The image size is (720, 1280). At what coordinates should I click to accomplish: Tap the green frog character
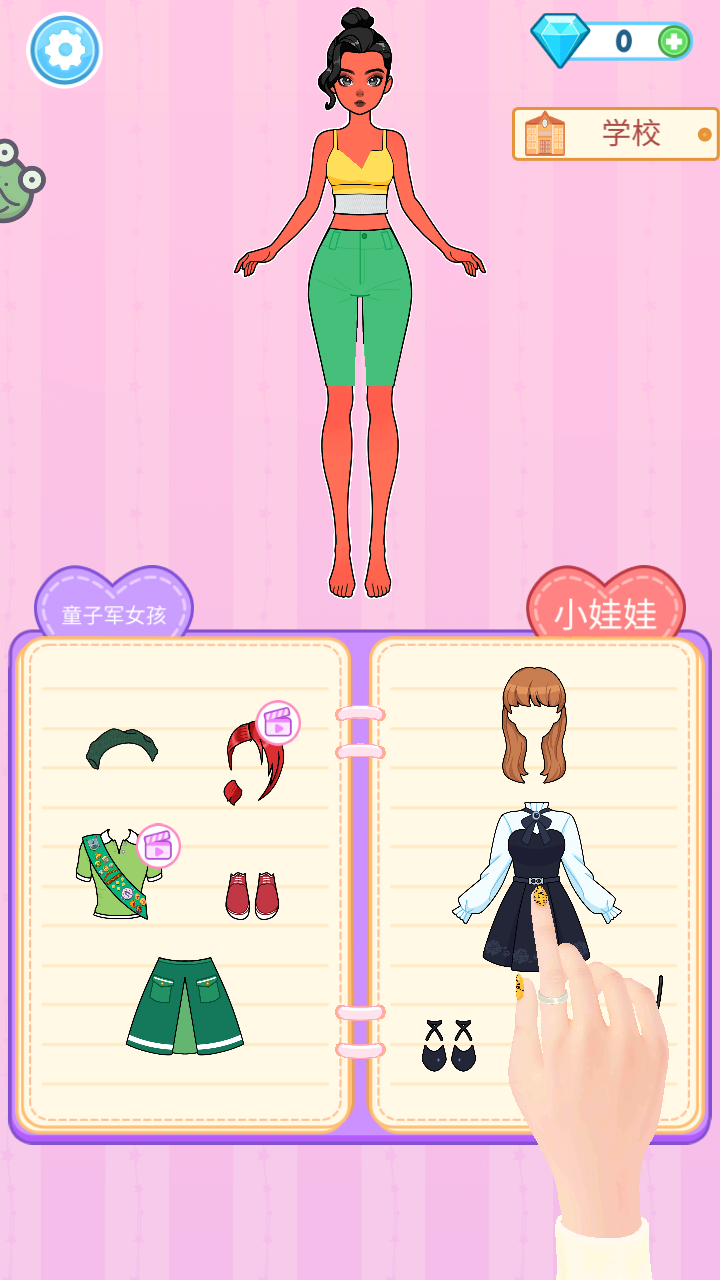click(x=15, y=182)
